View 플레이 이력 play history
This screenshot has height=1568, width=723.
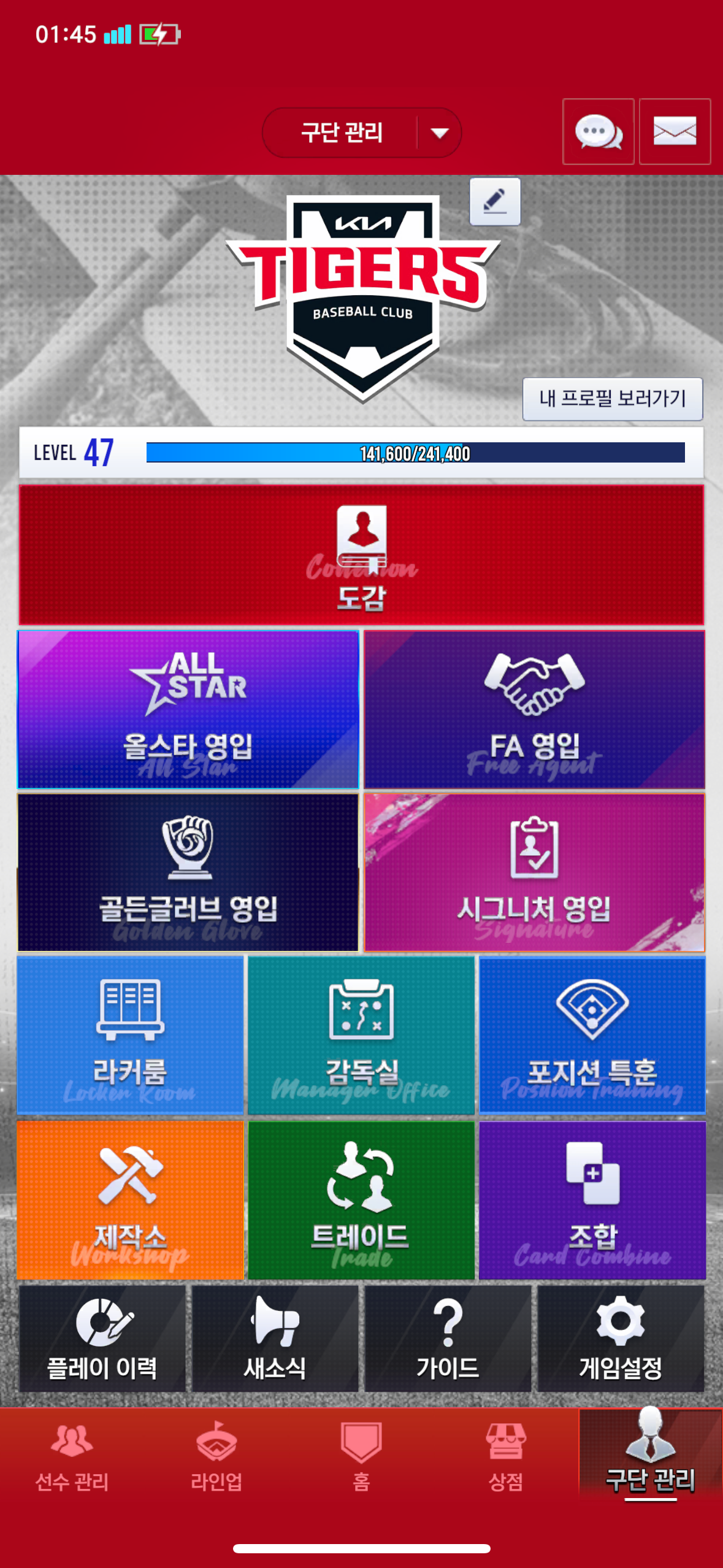[x=102, y=1339]
